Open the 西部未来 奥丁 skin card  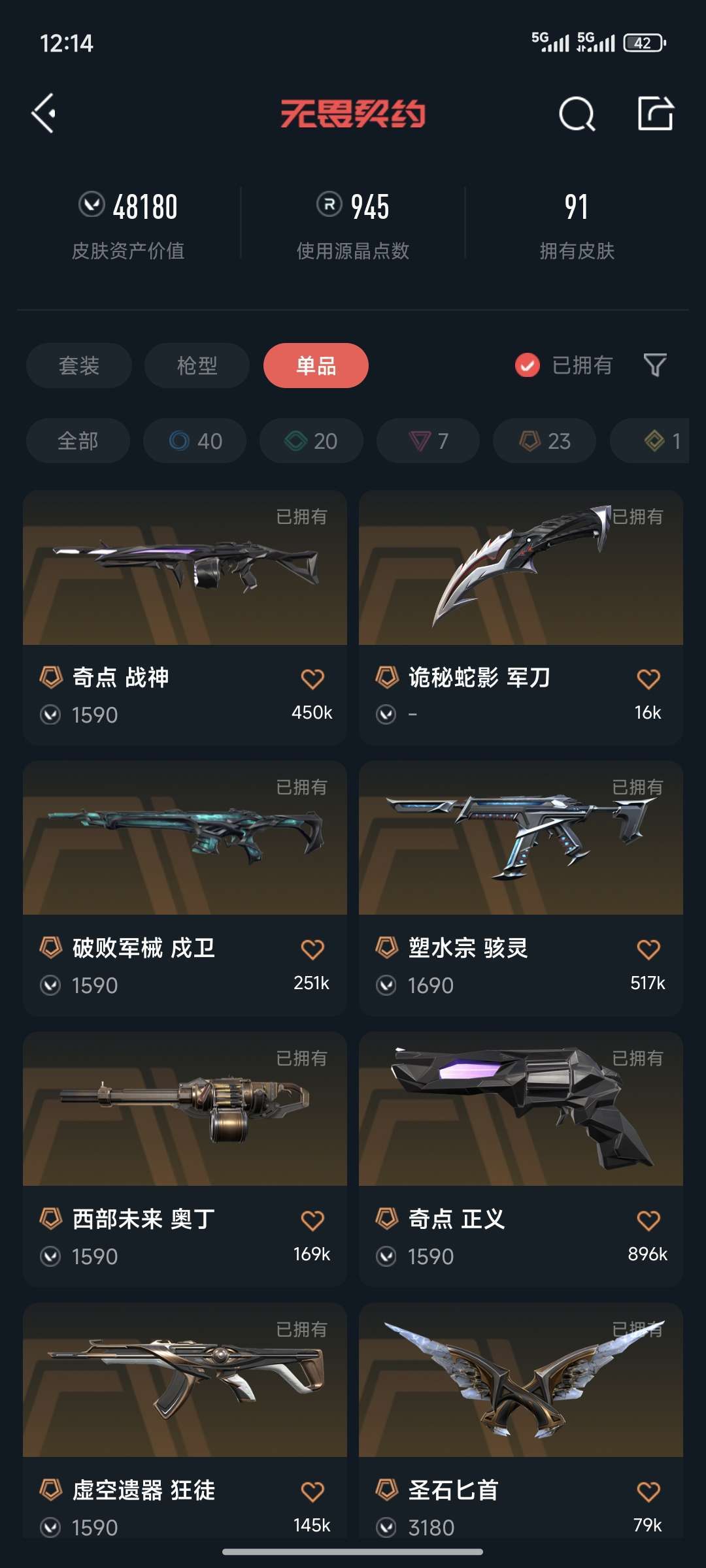click(185, 1160)
